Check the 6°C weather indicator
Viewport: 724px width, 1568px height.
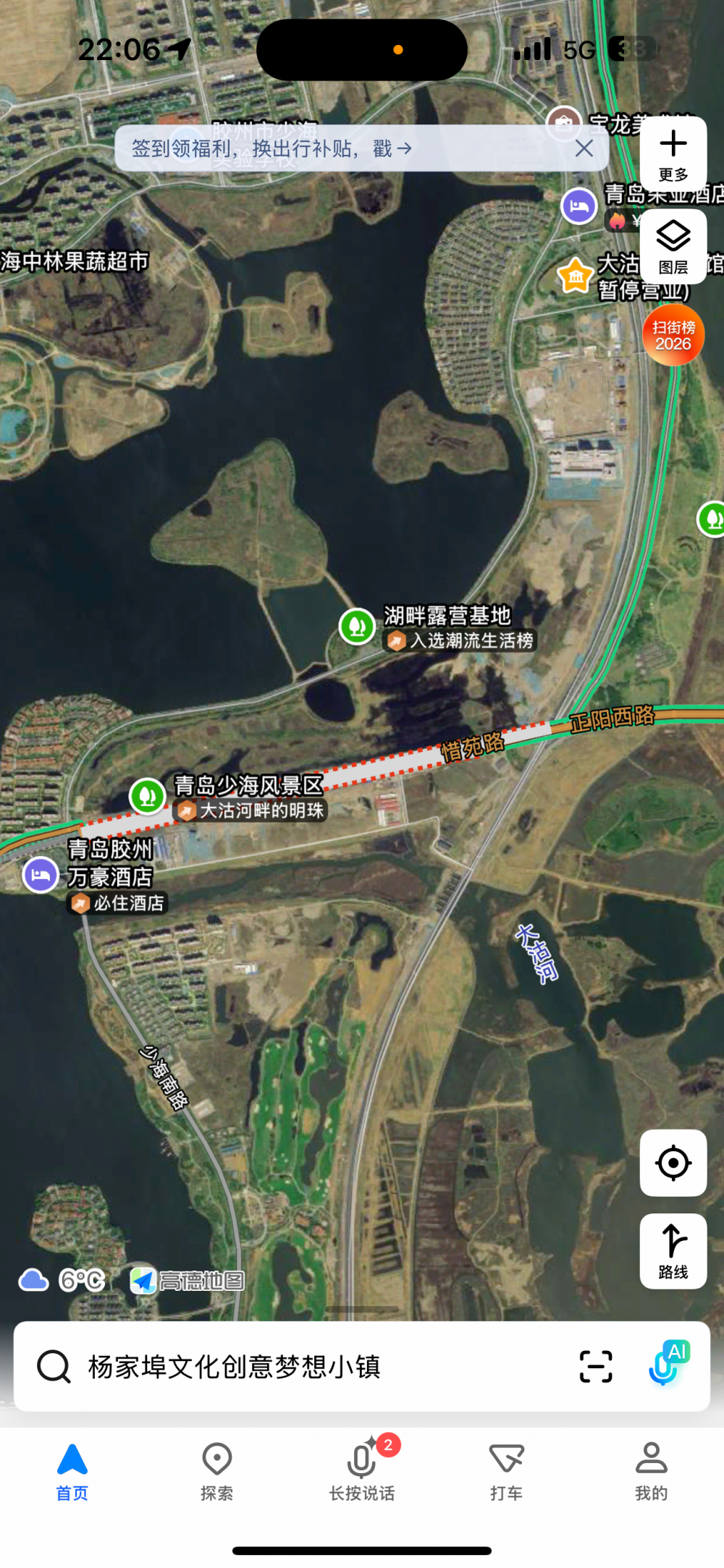pyautogui.click(x=64, y=1280)
